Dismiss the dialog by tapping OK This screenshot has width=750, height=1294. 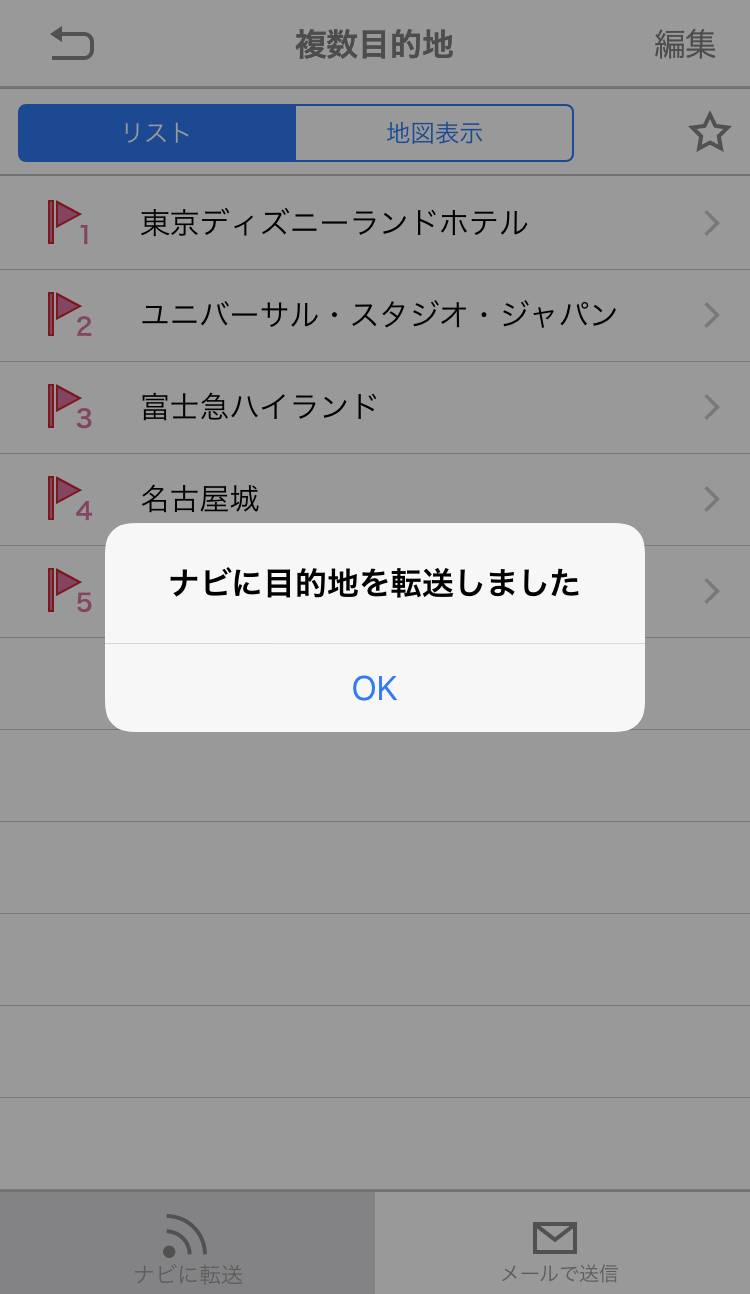[374, 688]
